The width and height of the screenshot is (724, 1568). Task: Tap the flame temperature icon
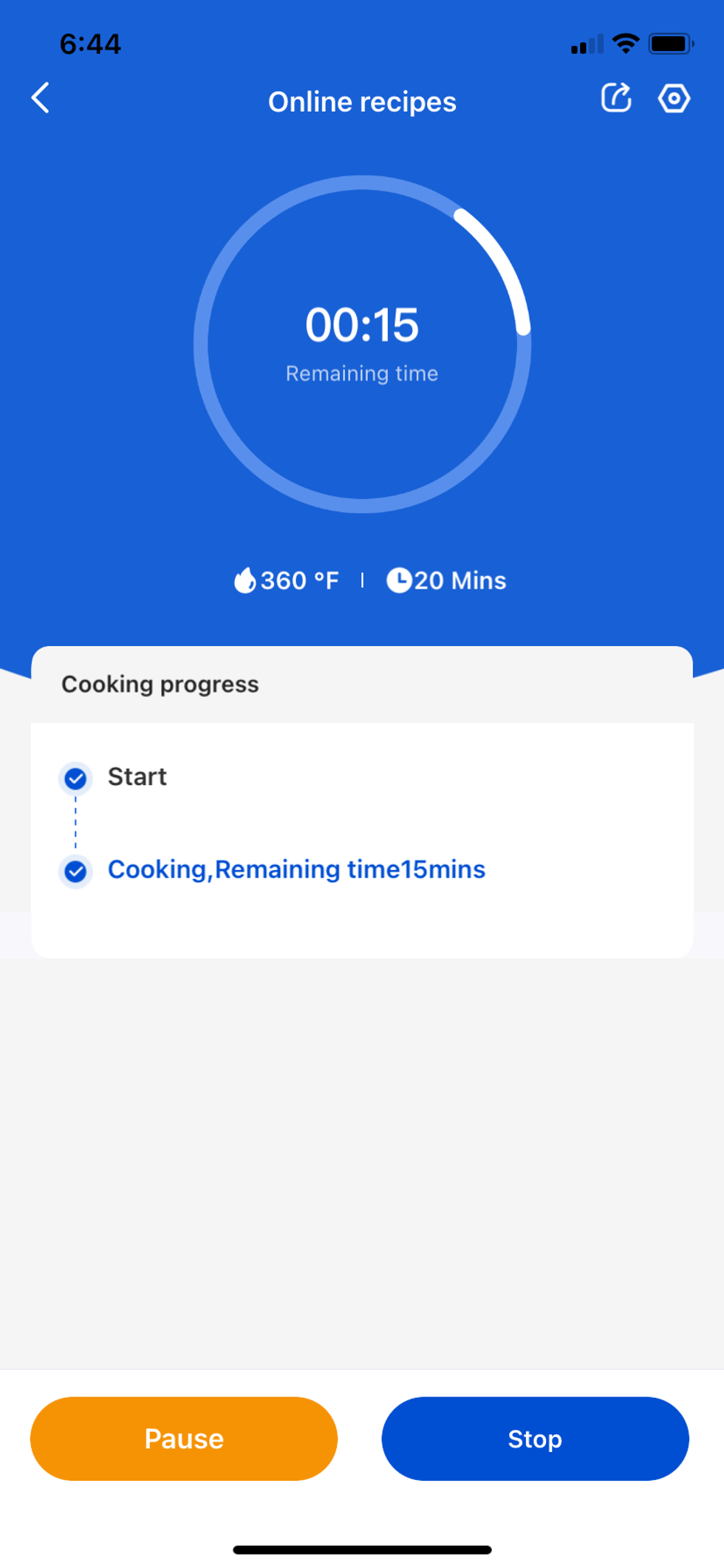[x=245, y=580]
